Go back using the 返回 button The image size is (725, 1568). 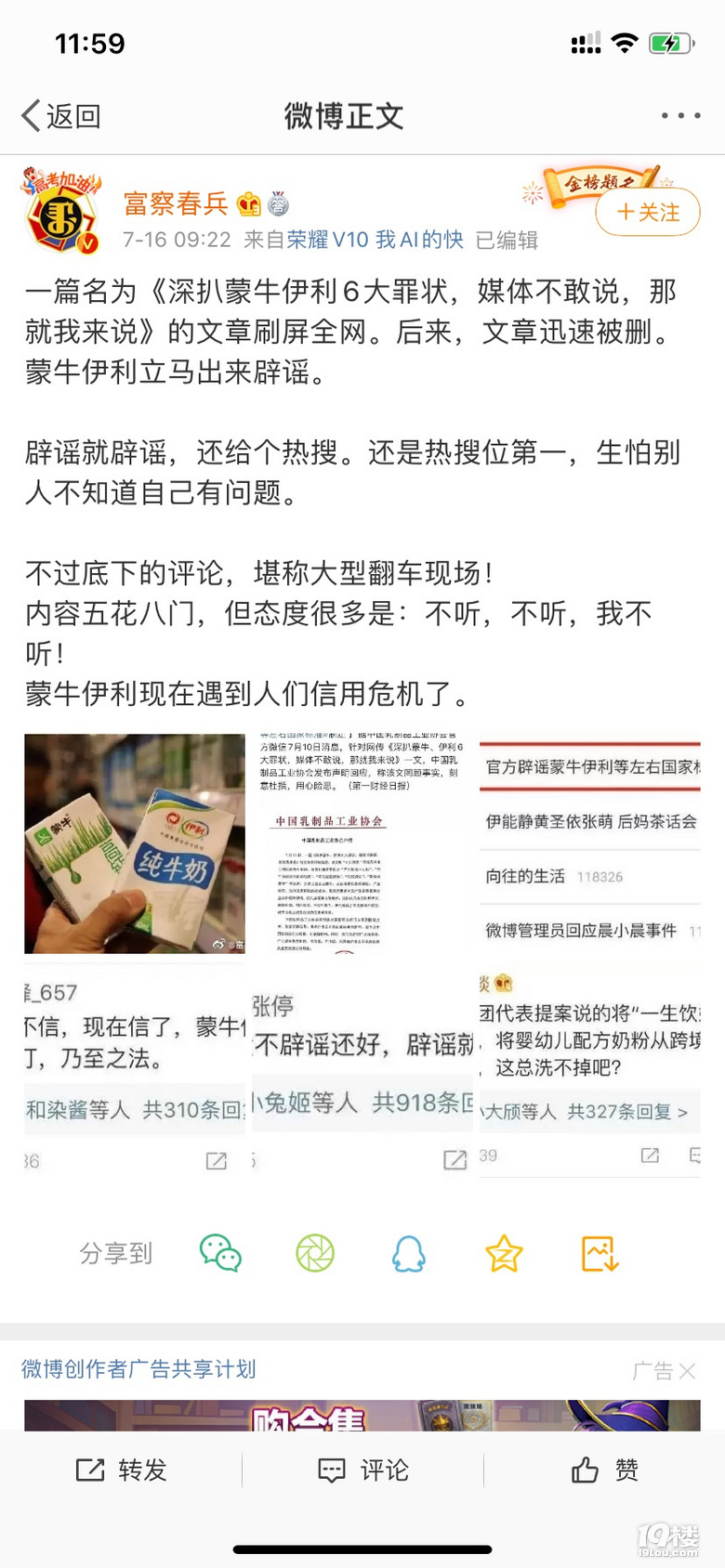pos(60,116)
